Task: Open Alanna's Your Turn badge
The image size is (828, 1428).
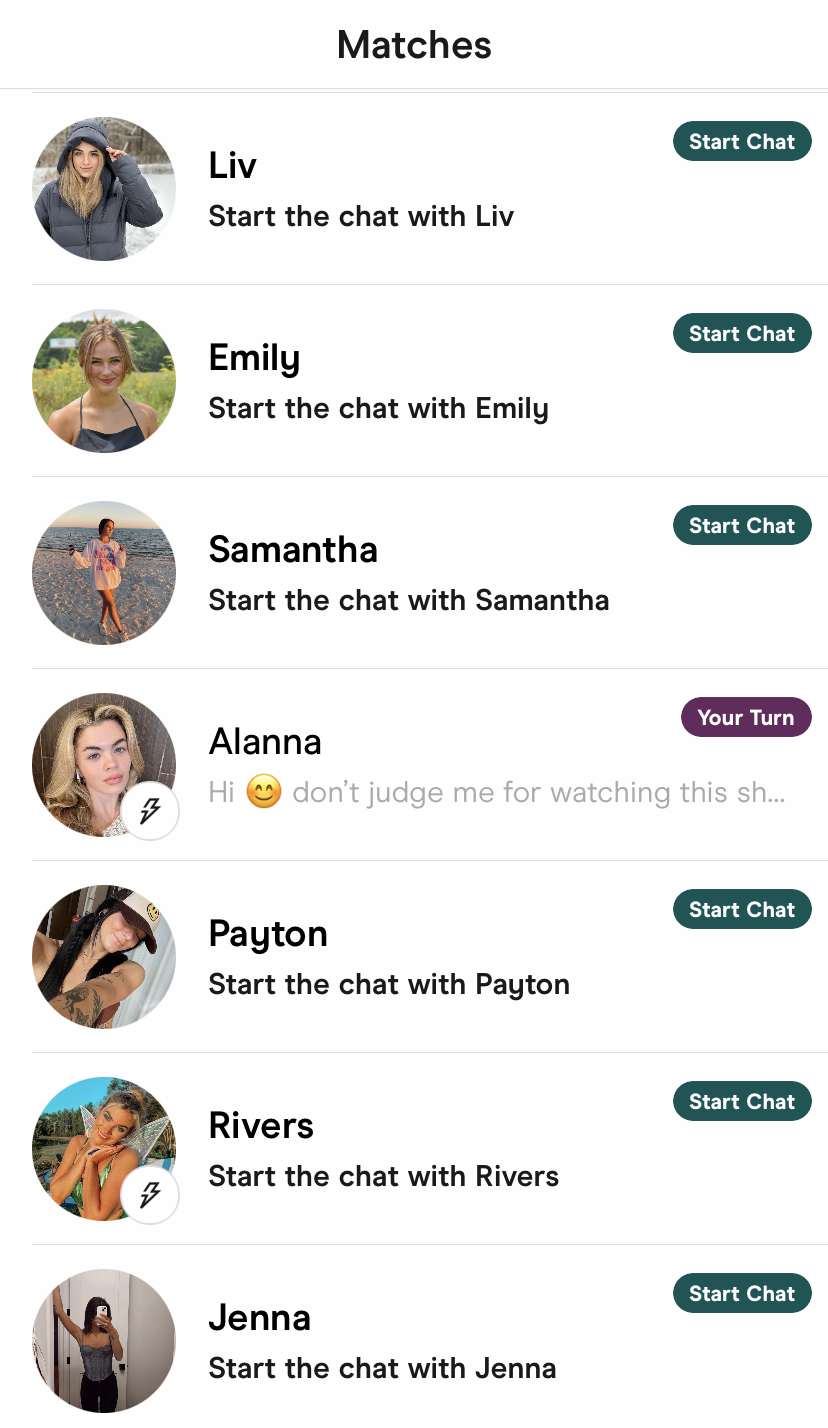Action: [x=746, y=718]
